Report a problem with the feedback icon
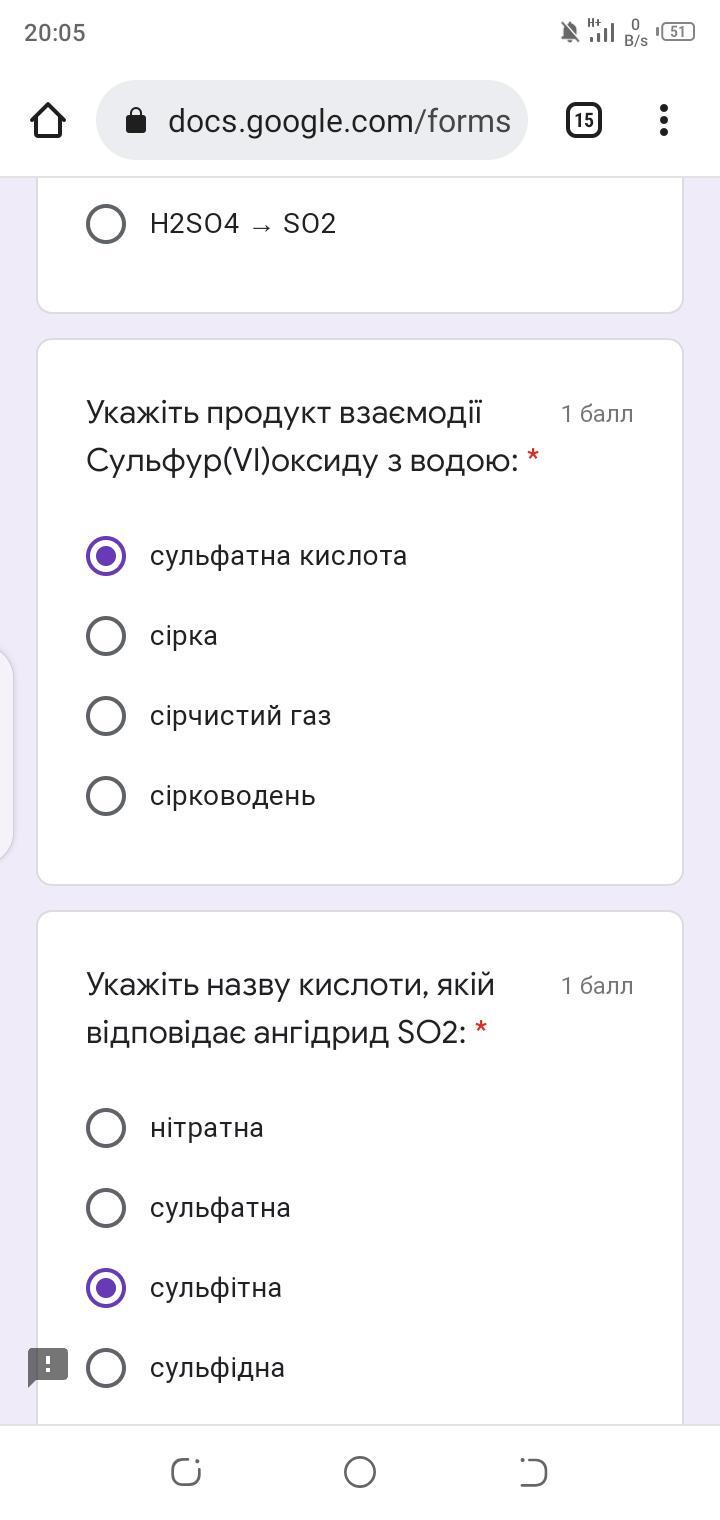 tap(47, 1366)
